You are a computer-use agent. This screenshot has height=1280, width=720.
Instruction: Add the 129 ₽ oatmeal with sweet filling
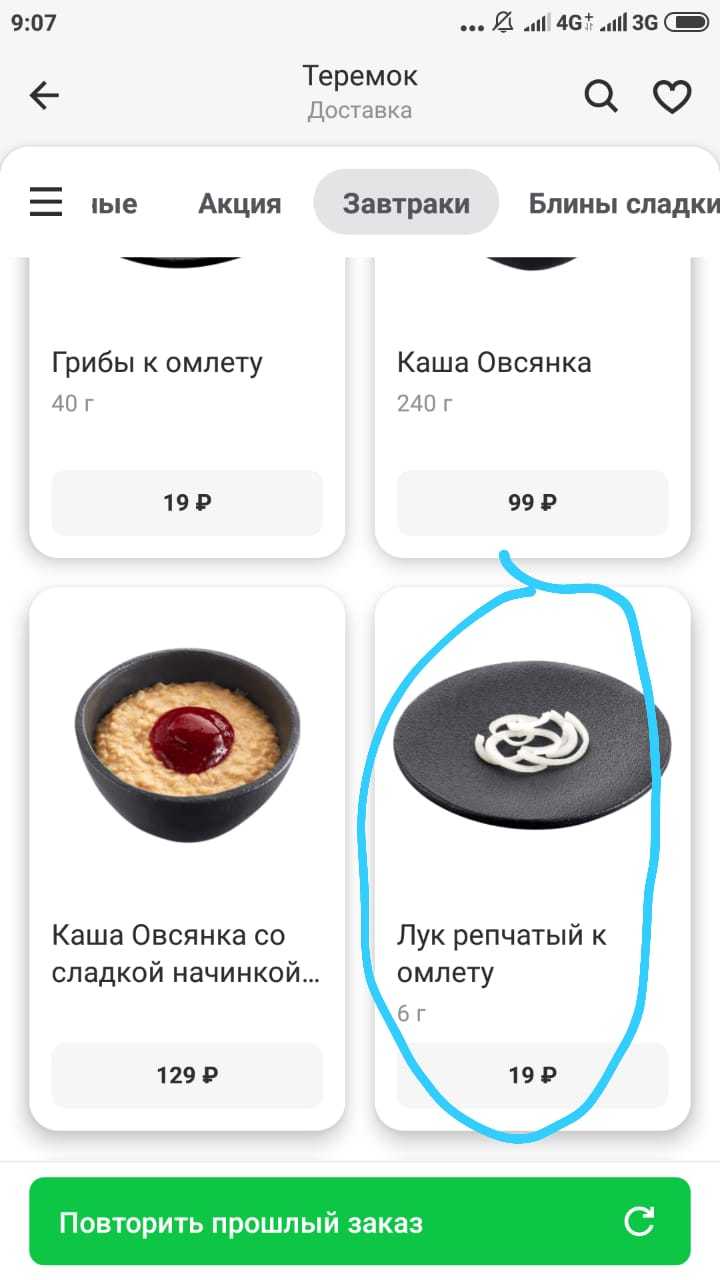[187, 1075]
